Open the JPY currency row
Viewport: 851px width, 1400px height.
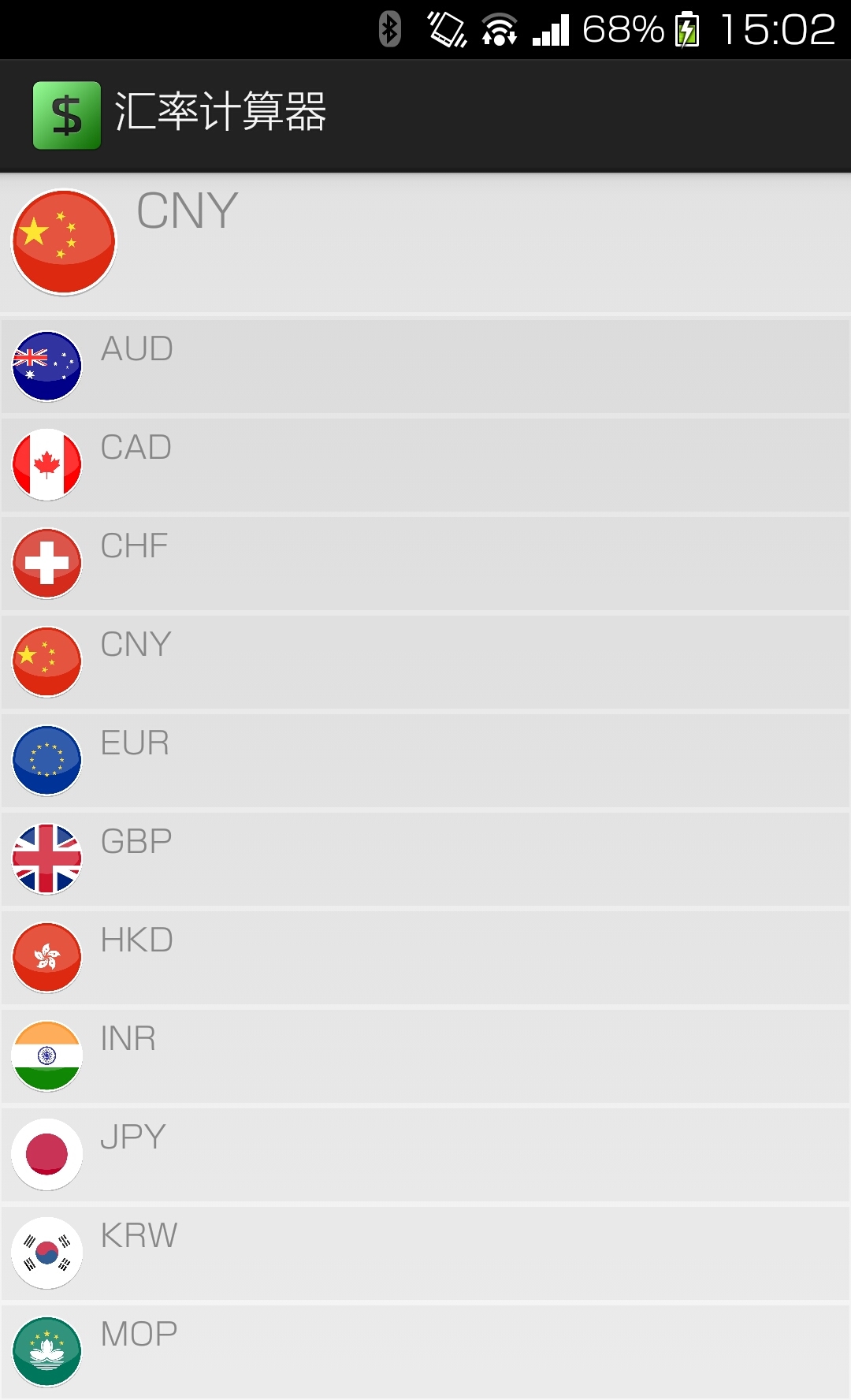[425, 1155]
